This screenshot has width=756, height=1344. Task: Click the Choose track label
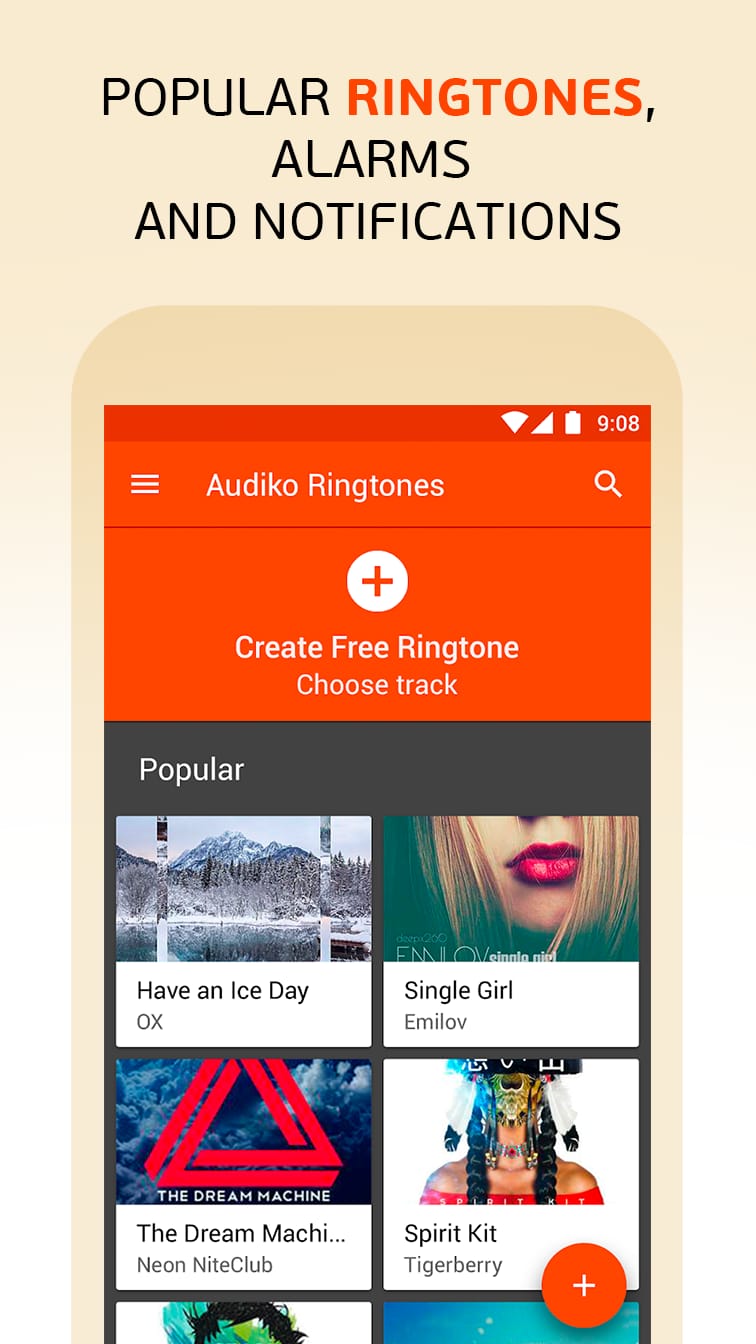coord(377,685)
